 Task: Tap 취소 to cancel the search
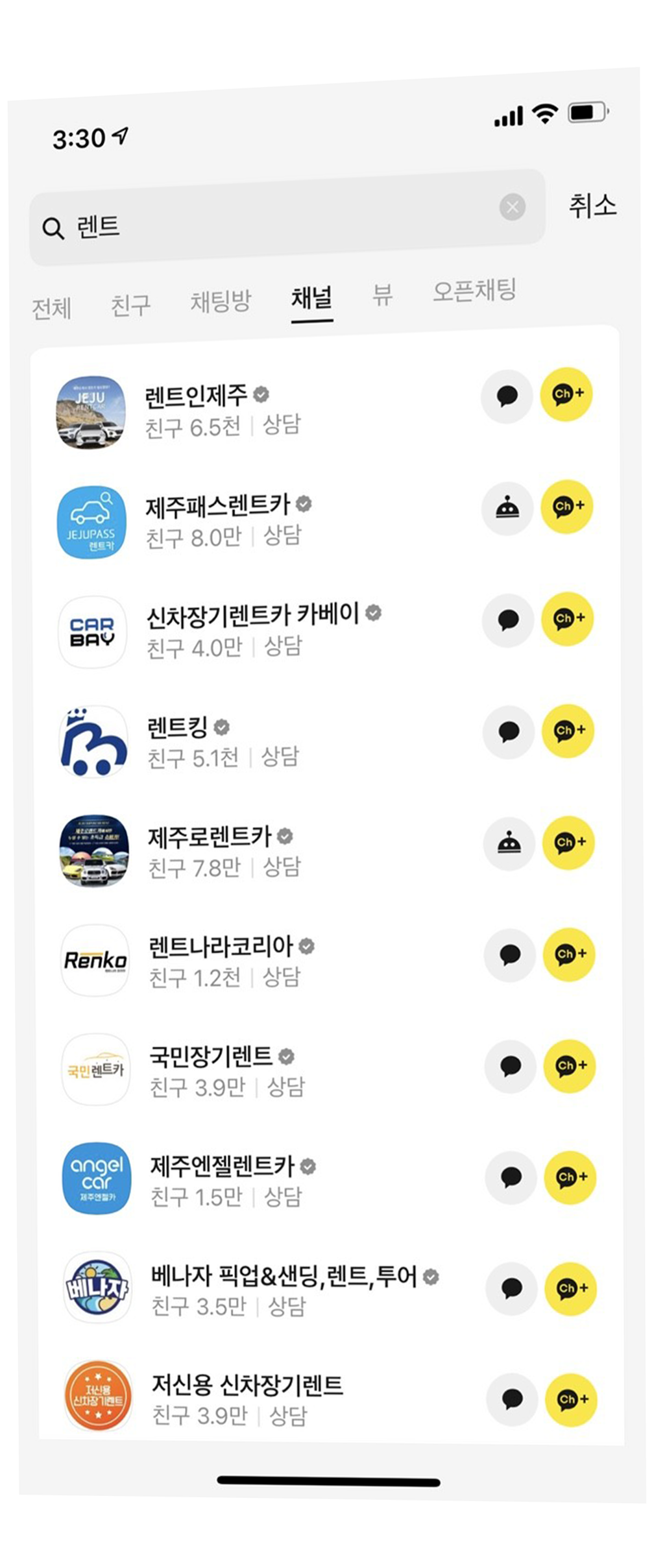(x=592, y=206)
